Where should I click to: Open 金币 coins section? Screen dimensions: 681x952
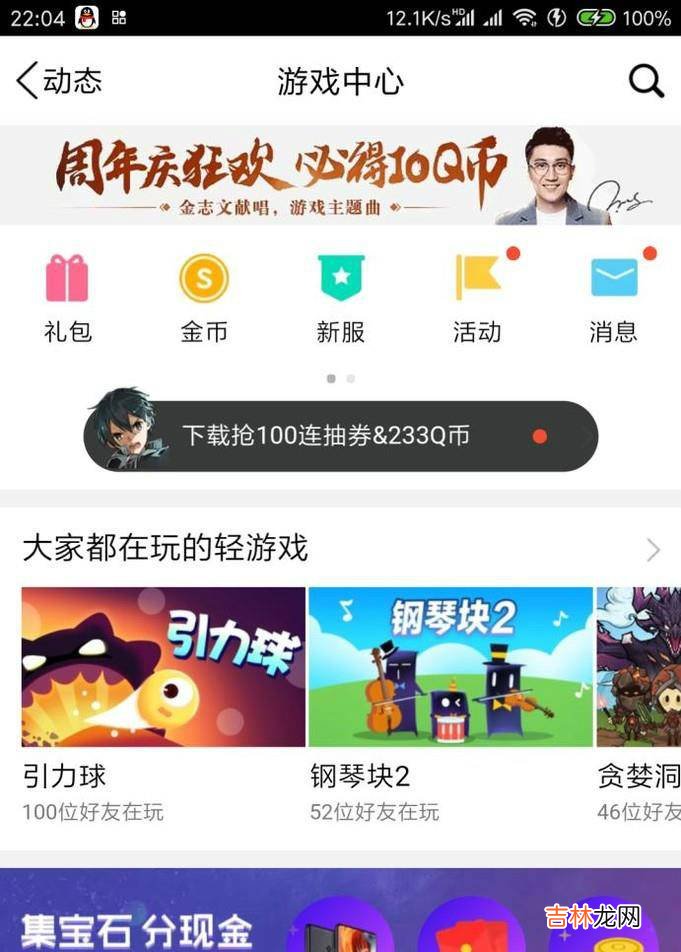tap(204, 297)
